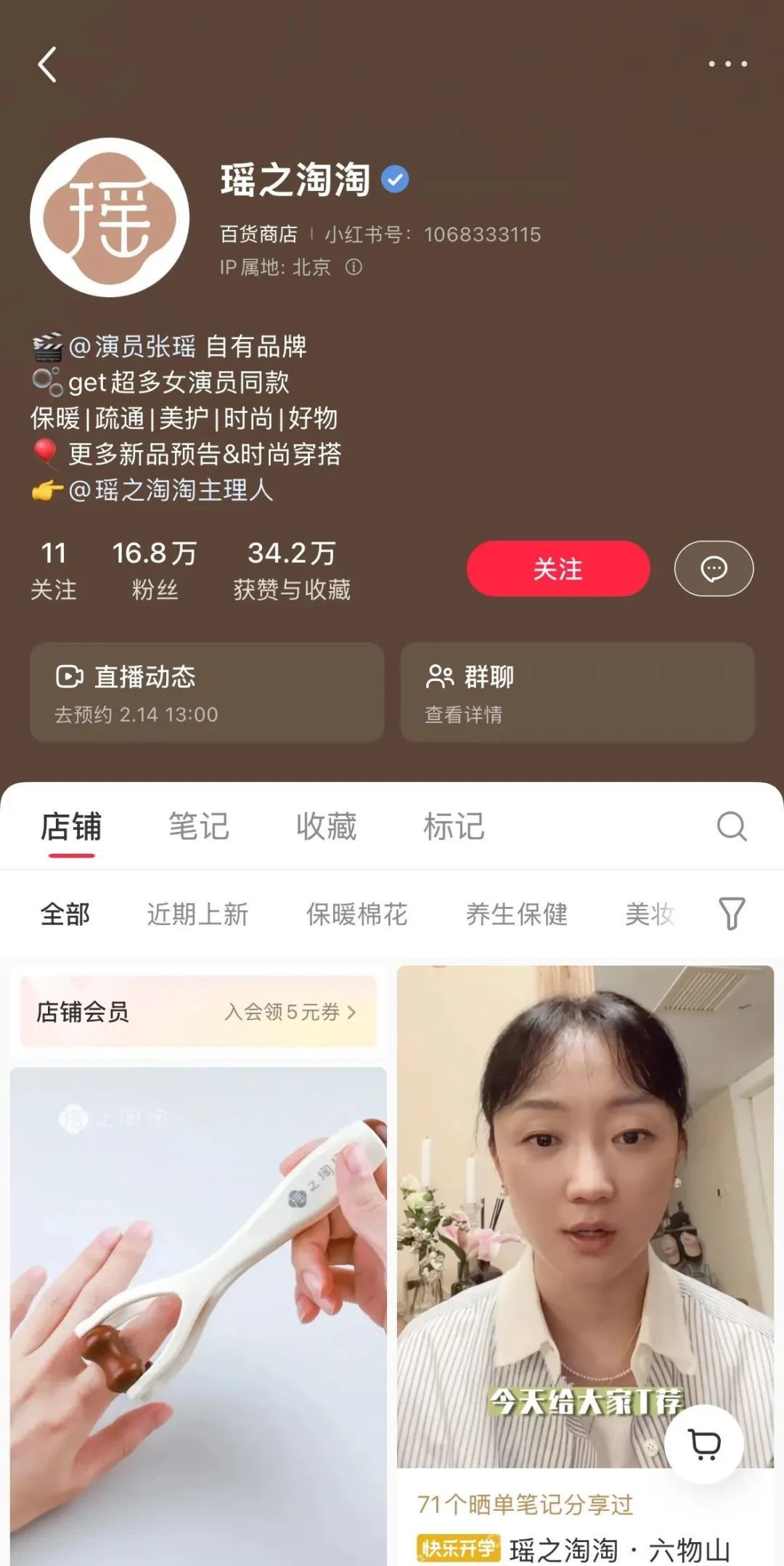Filter products by 保暖棉花

[x=356, y=914]
